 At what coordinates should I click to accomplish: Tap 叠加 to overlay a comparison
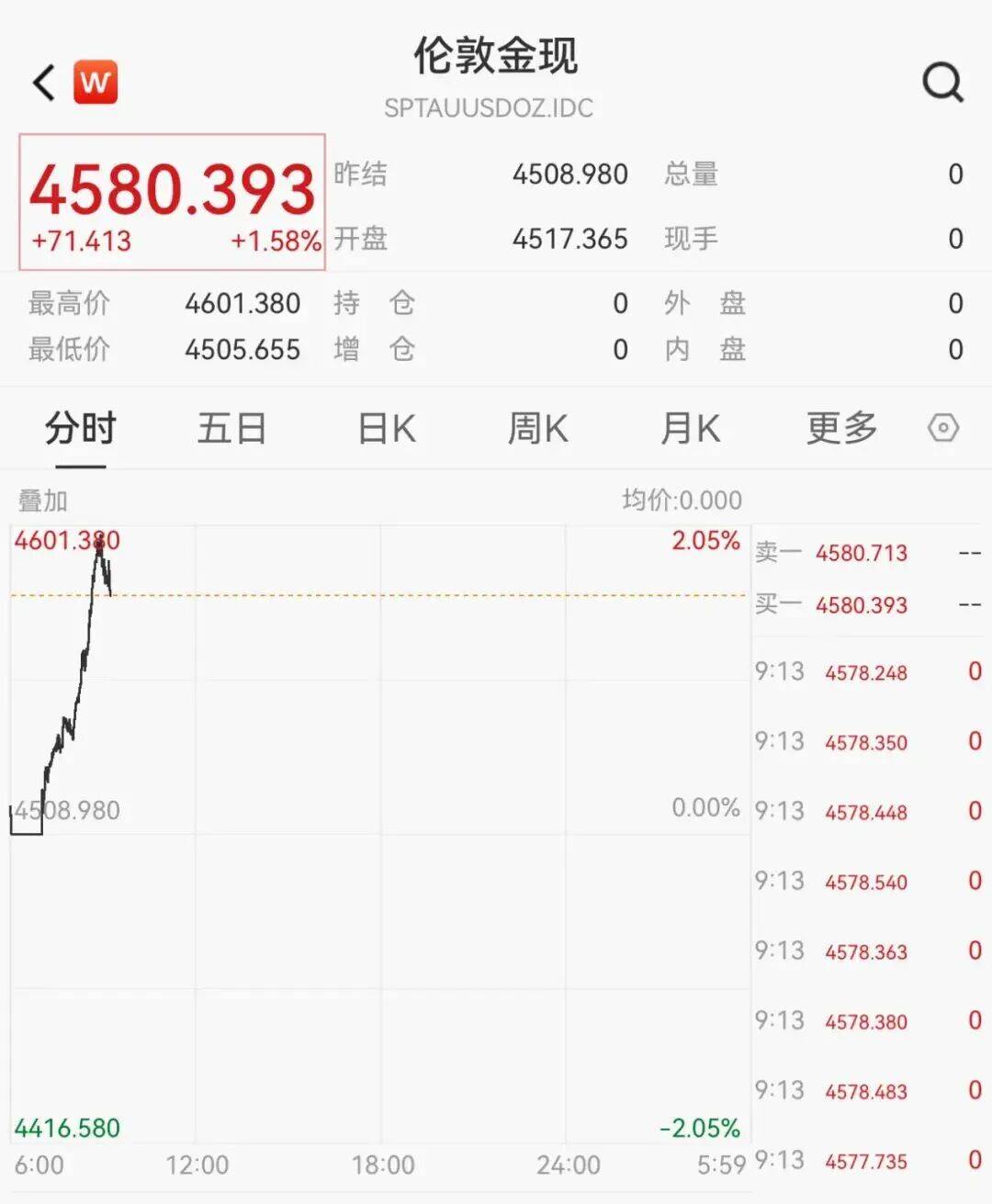click(43, 501)
